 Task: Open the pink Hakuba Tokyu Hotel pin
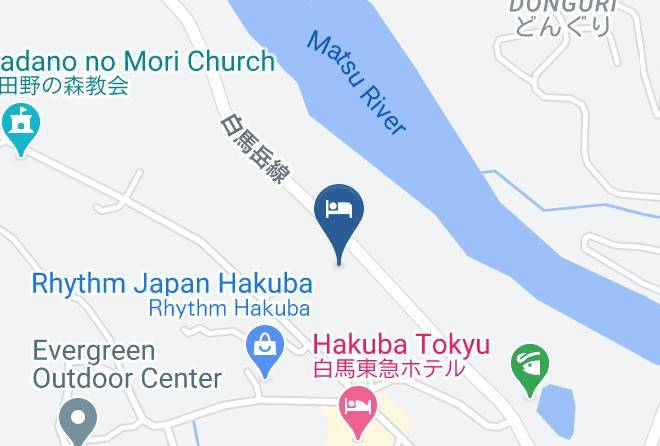pyautogui.click(x=358, y=412)
